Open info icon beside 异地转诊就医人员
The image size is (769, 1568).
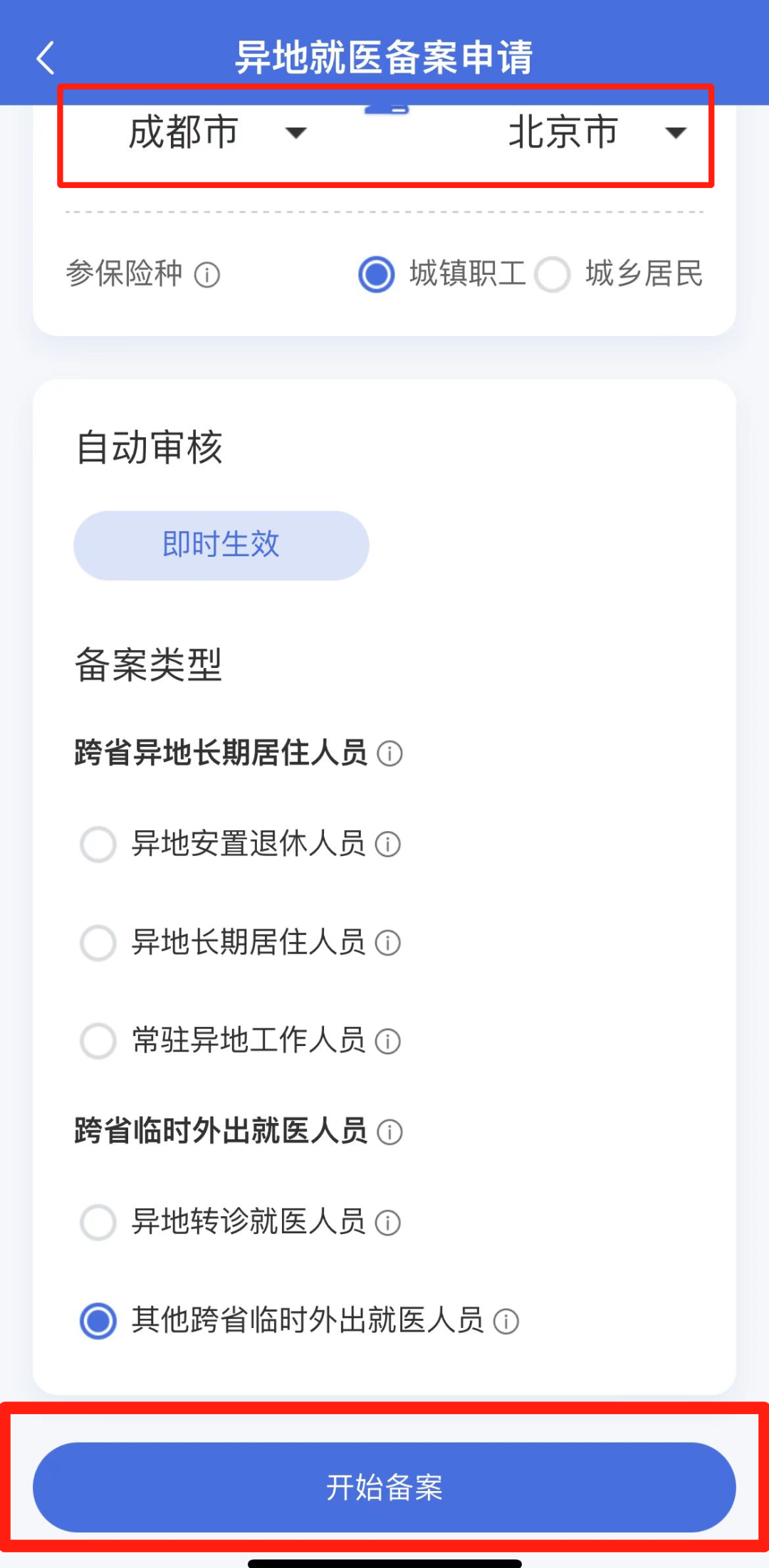click(387, 1223)
